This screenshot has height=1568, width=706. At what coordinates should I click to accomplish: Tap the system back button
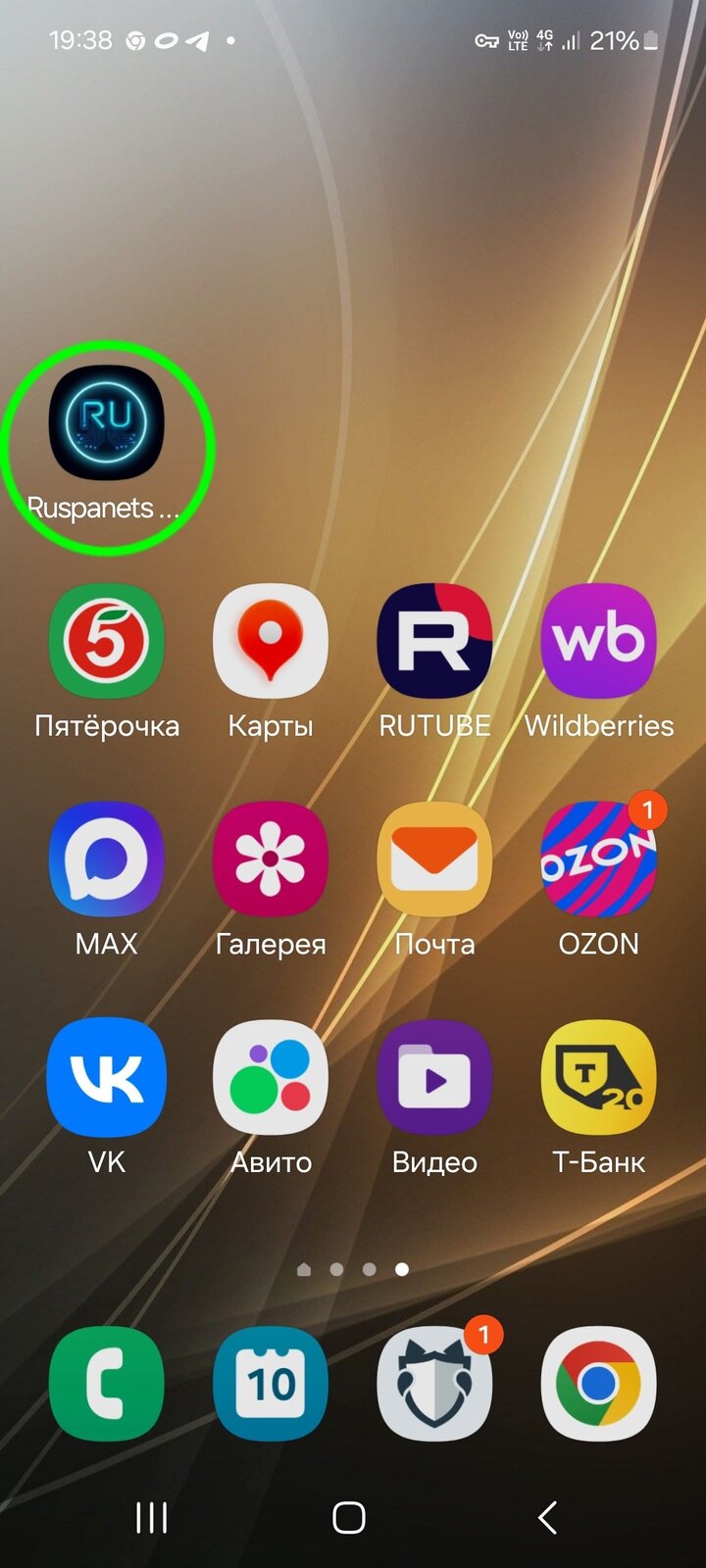(548, 1517)
